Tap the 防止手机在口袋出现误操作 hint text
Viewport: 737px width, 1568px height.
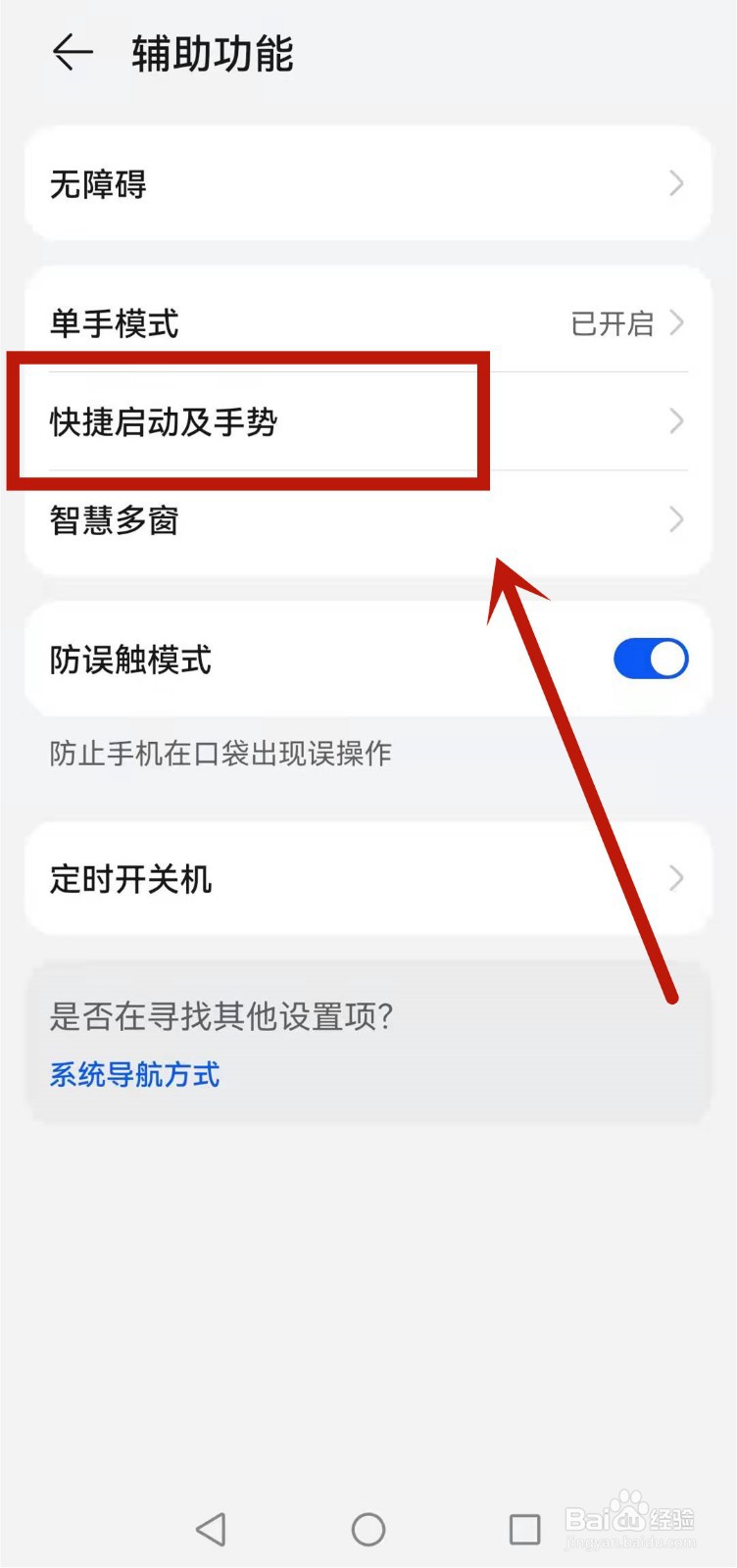click(x=219, y=754)
